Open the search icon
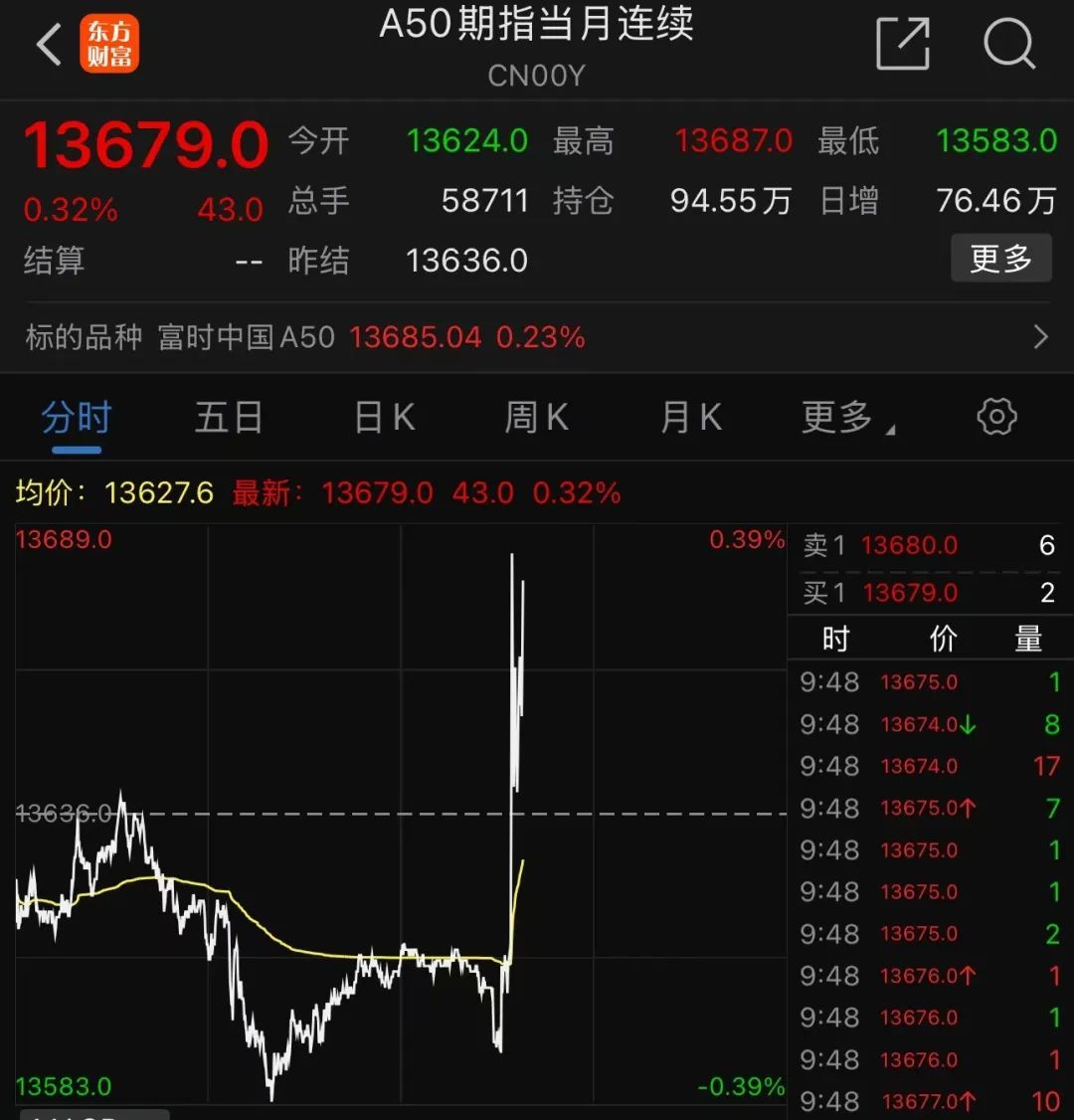1074x1120 pixels. (1010, 44)
